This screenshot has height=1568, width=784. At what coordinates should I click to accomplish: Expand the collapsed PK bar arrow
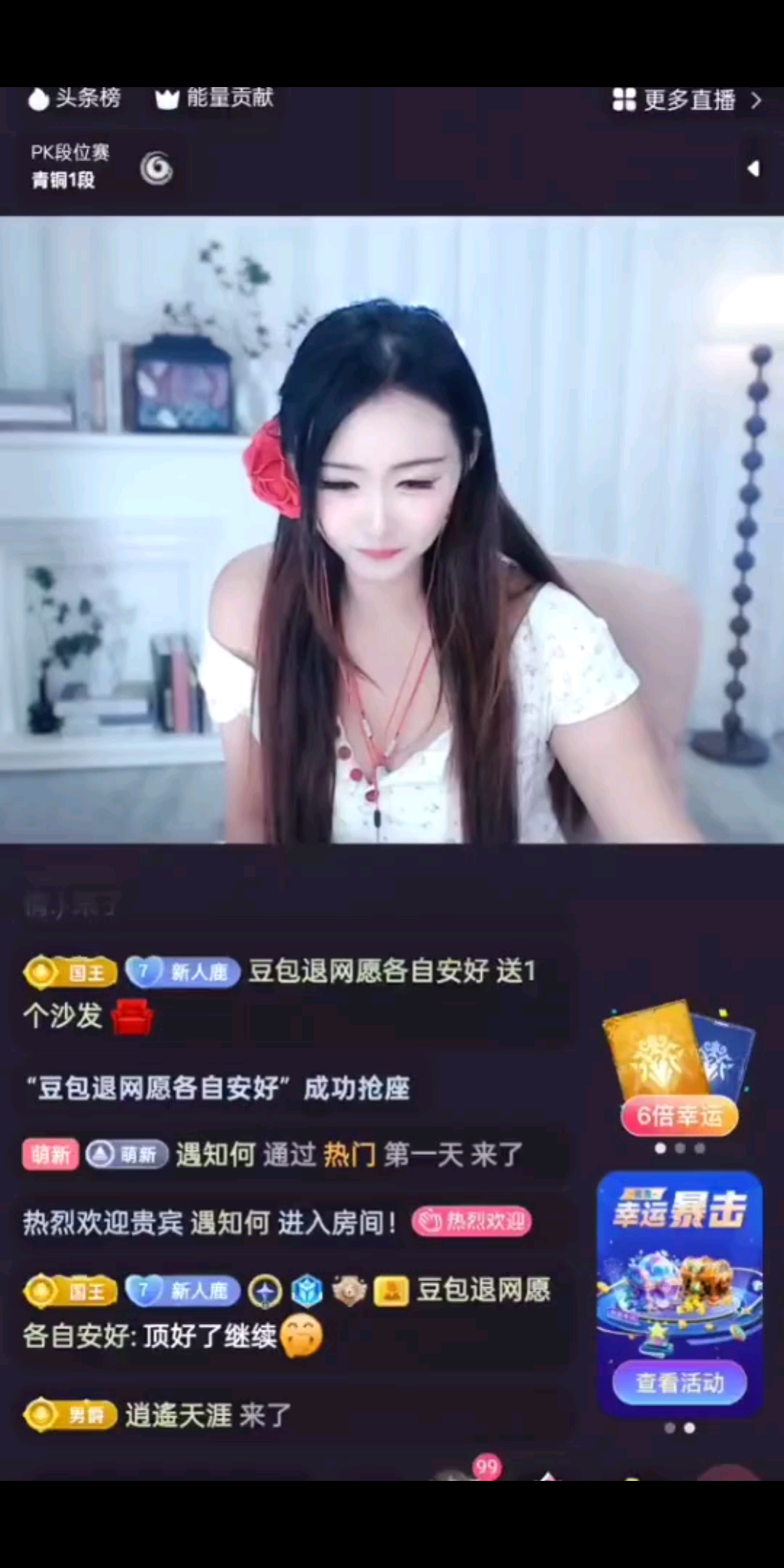tap(753, 168)
